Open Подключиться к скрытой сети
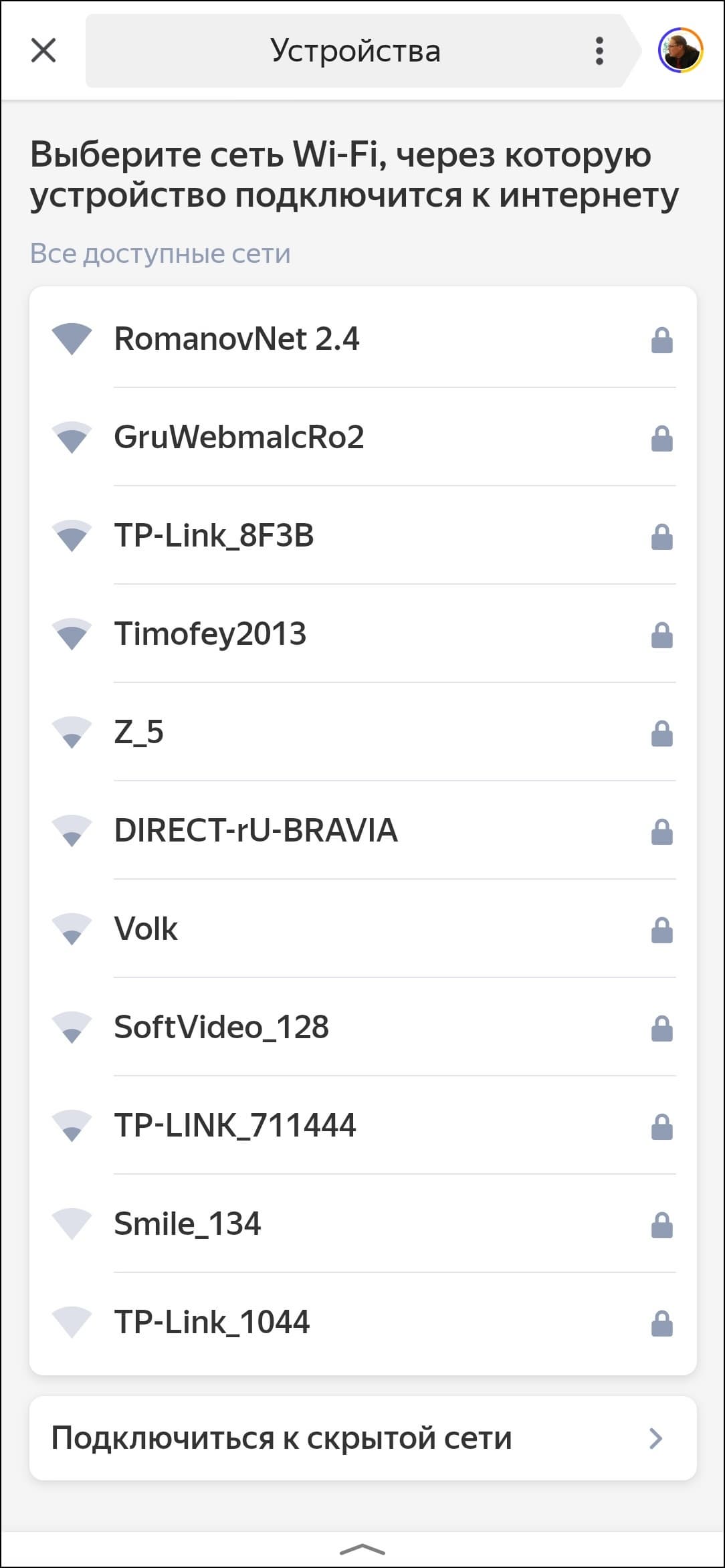This screenshot has height=1568, width=725. coord(362,1437)
